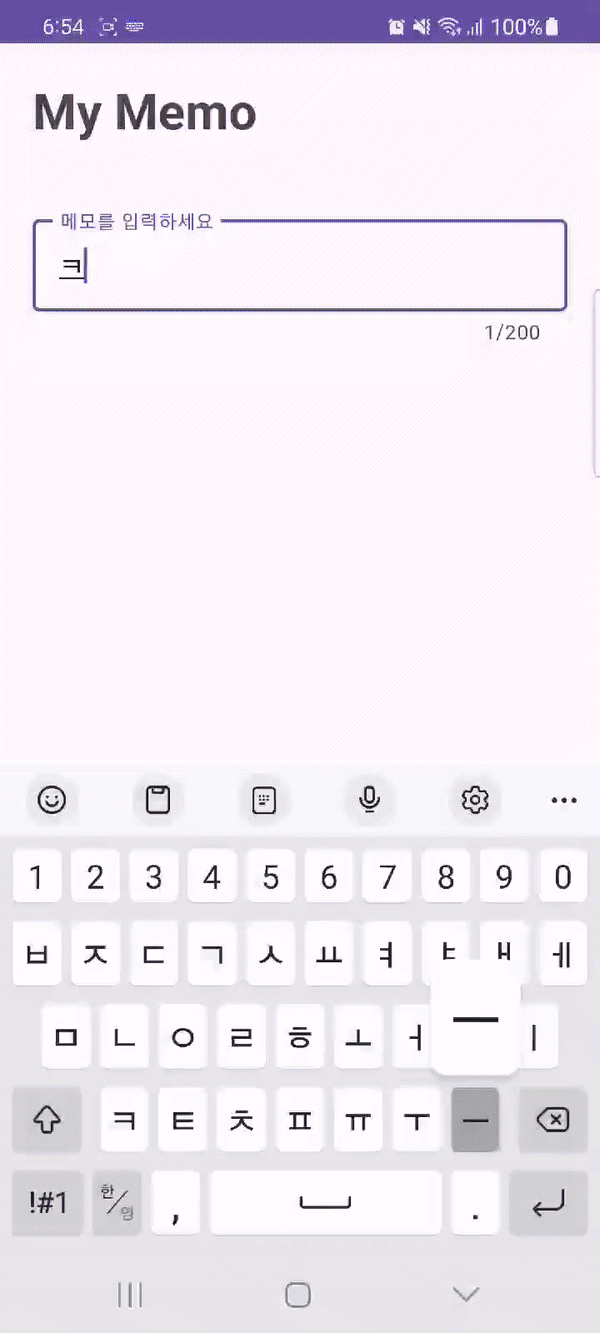Viewport: 600px width, 1333px height.
Task: Toggle Korean/English language key
Action: click(x=117, y=1203)
